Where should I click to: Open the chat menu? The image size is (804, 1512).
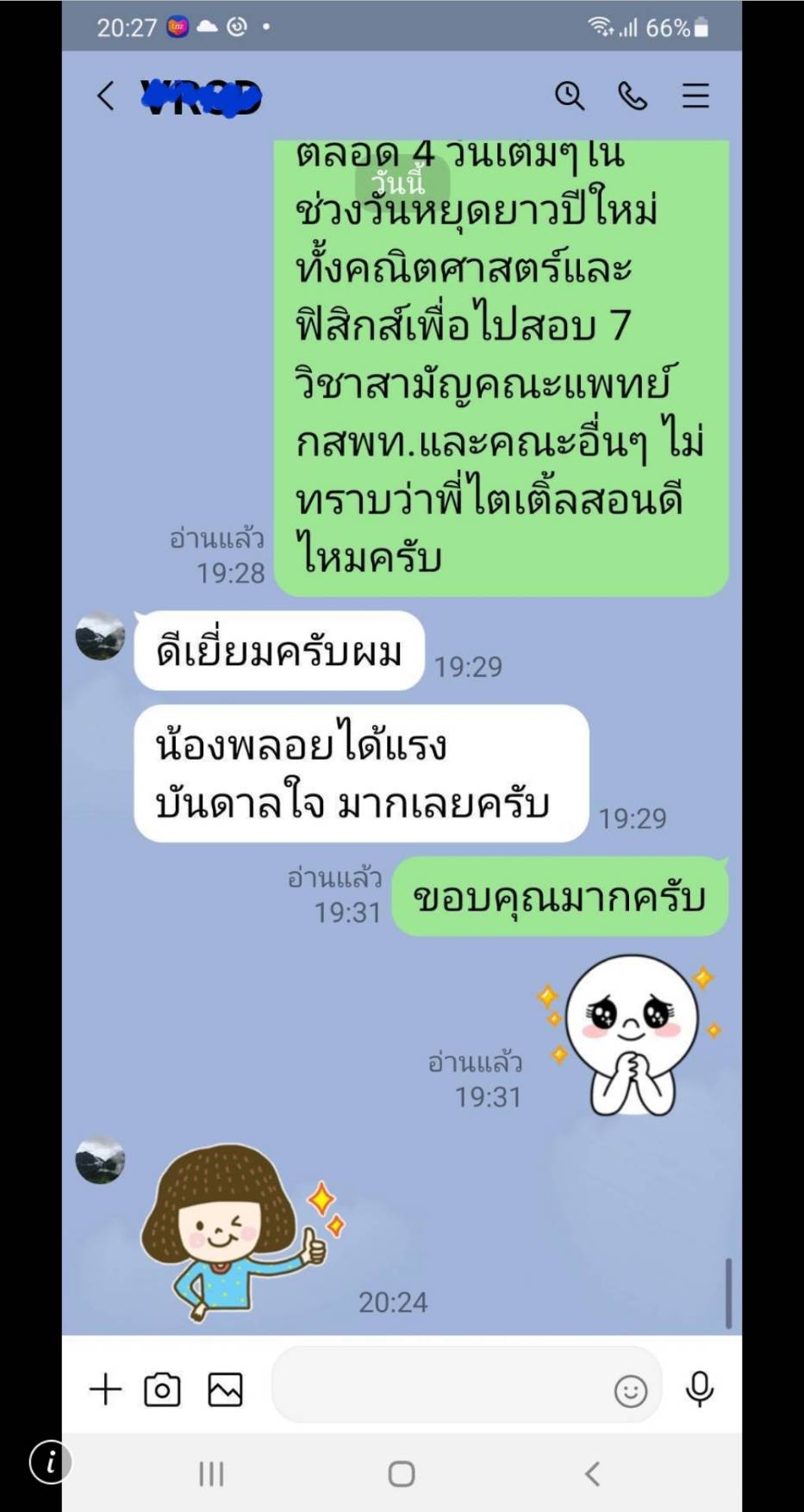click(x=695, y=96)
